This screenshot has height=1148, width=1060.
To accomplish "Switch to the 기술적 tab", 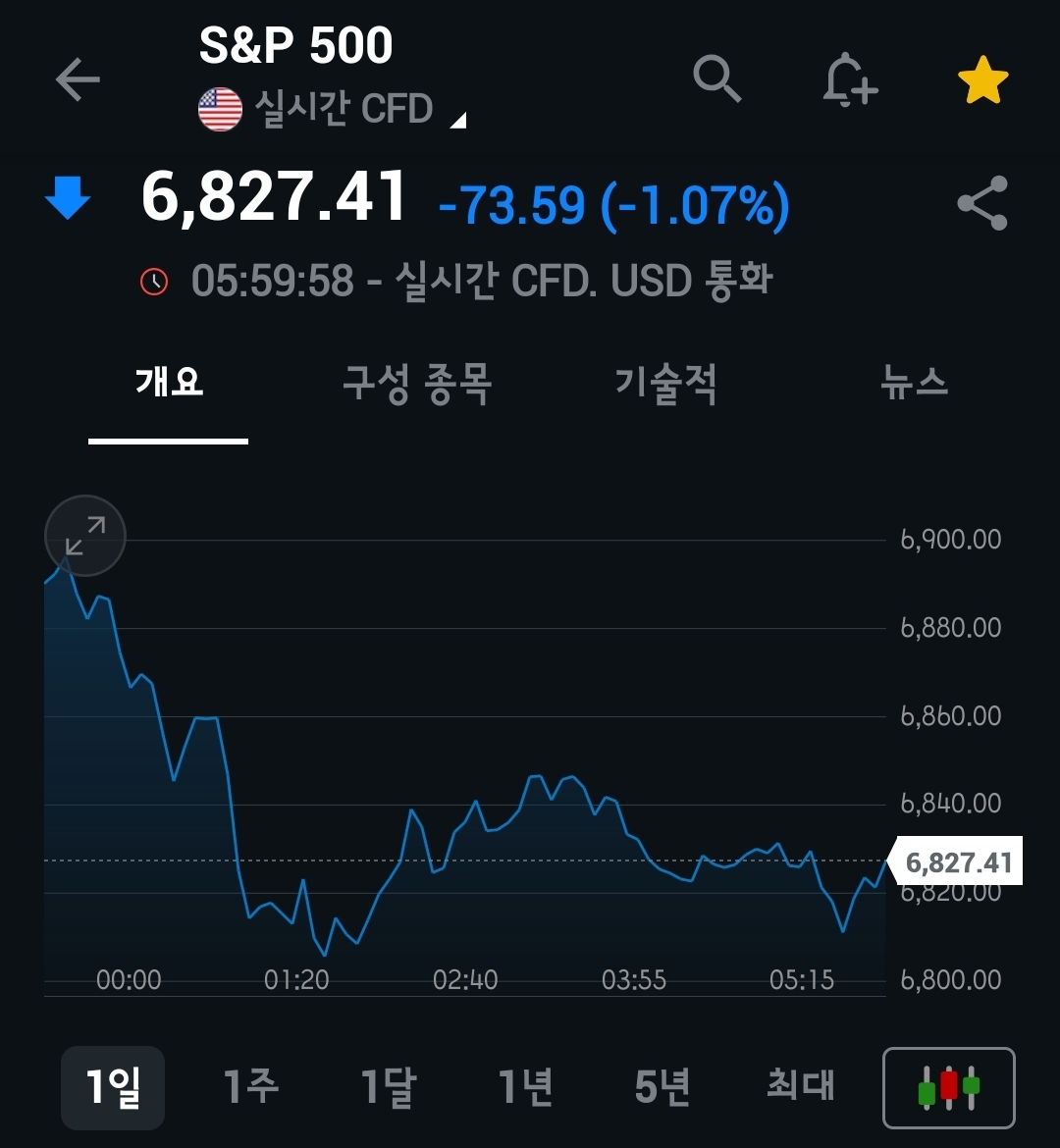I will click(x=665, y=383).
